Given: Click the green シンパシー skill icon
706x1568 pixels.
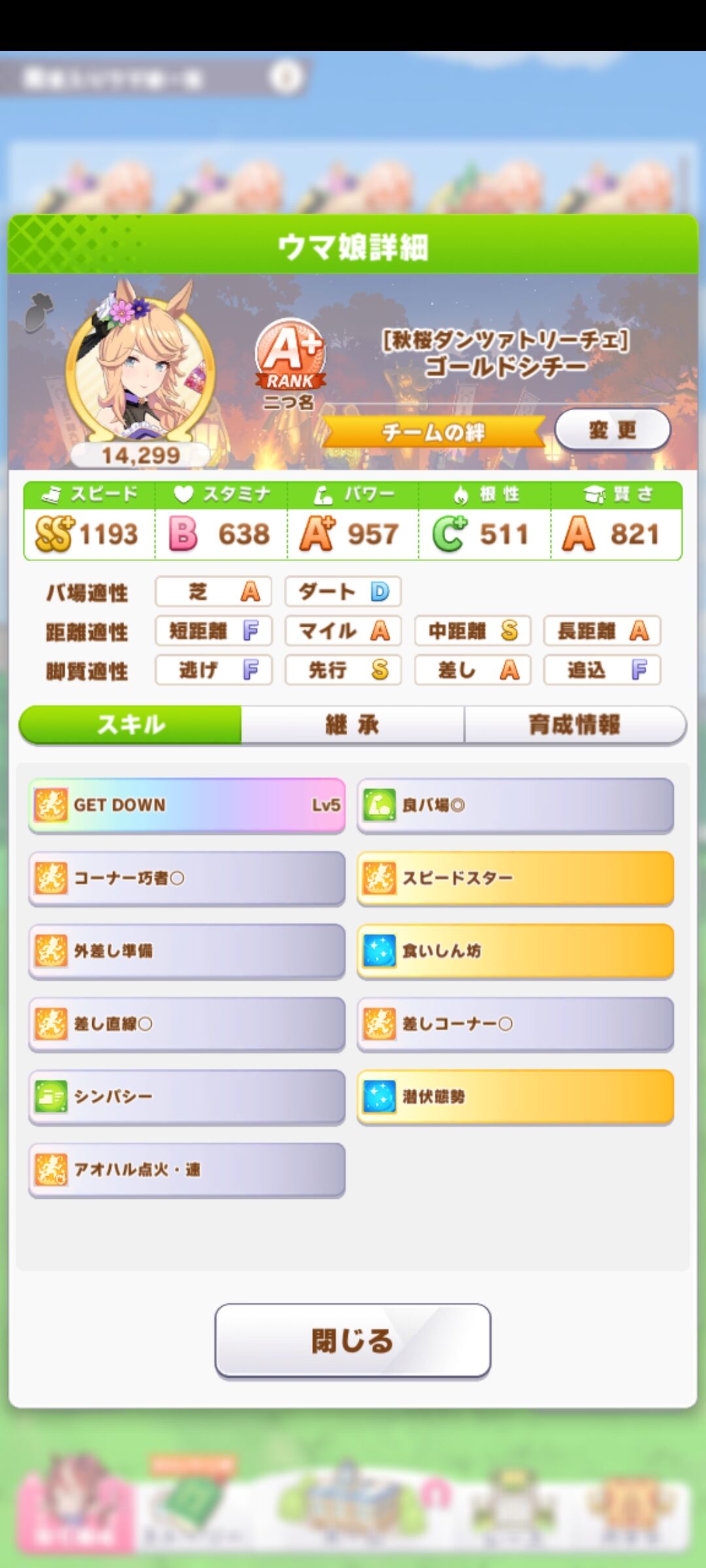Looking at the screenshot, I should pos(51,1097).
